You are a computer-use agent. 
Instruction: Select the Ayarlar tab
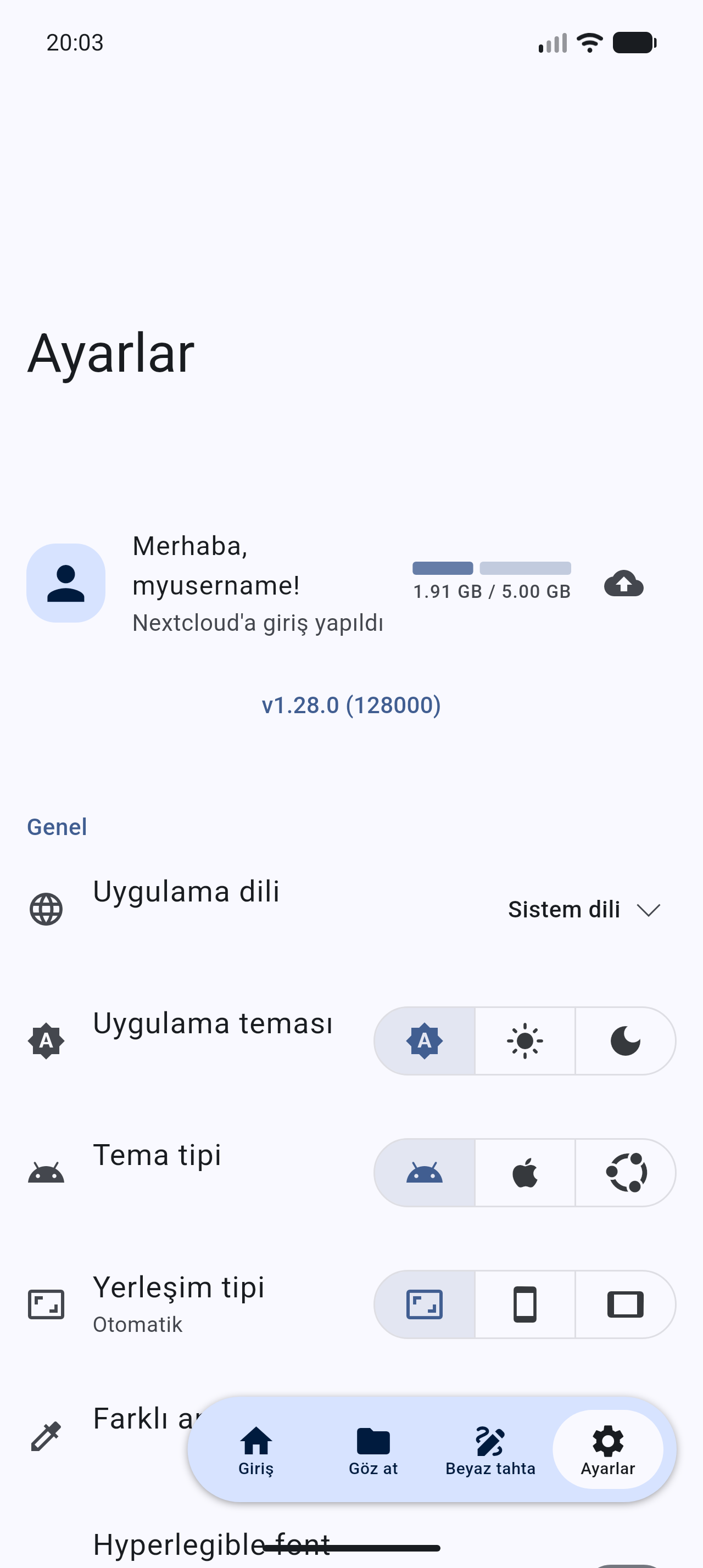[x=607, y=1450]
